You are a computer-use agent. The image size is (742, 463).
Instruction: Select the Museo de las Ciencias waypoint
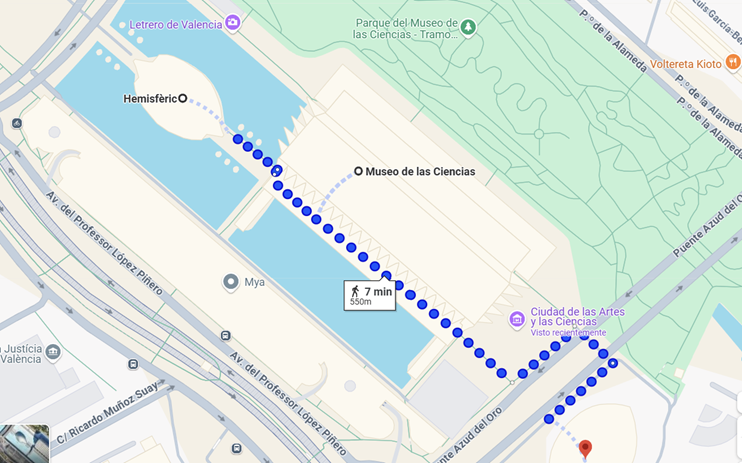pyautogui.click(x=358, y=171)
